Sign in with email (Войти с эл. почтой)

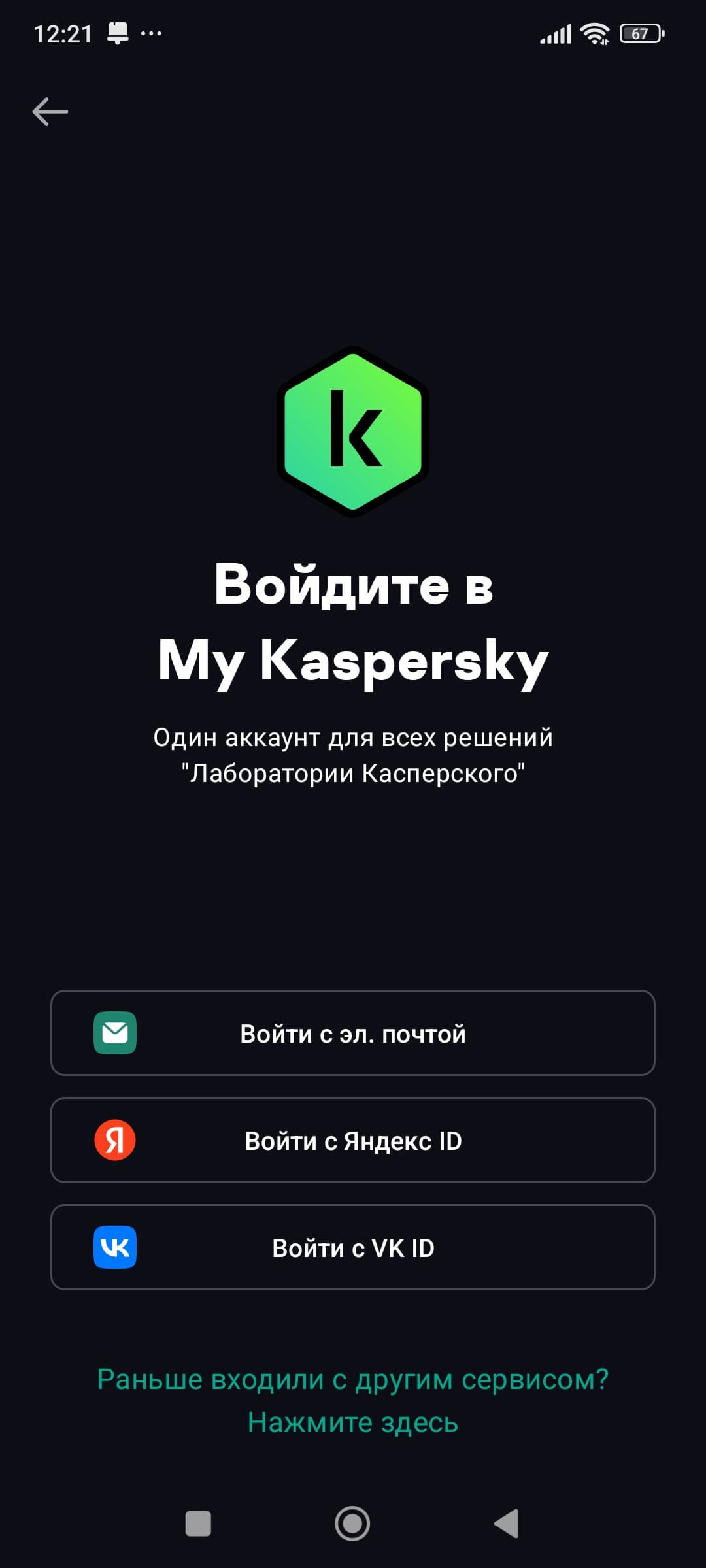tap(353, 1033)
